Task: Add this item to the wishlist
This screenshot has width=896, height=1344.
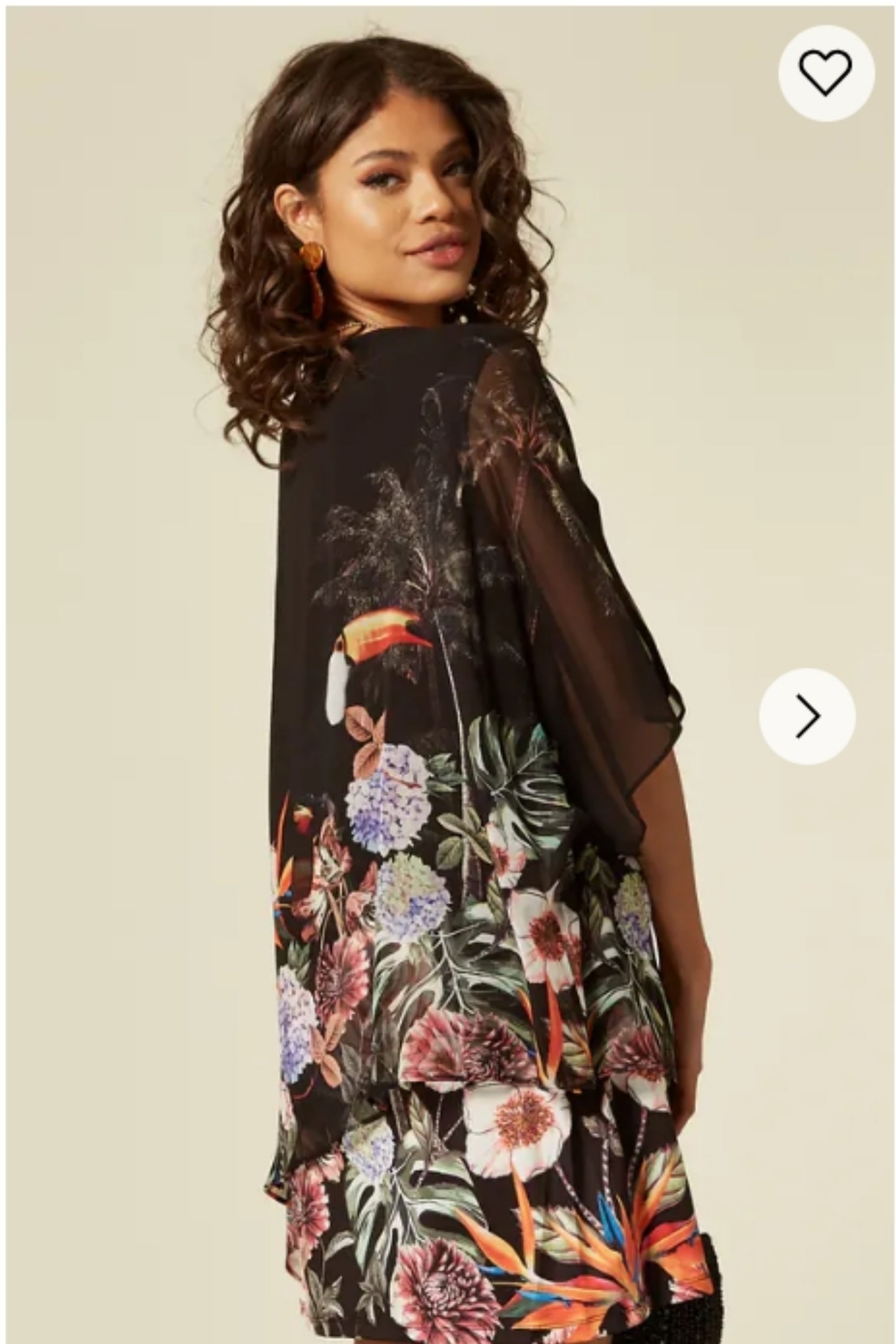Action: (x=826, y=73)
